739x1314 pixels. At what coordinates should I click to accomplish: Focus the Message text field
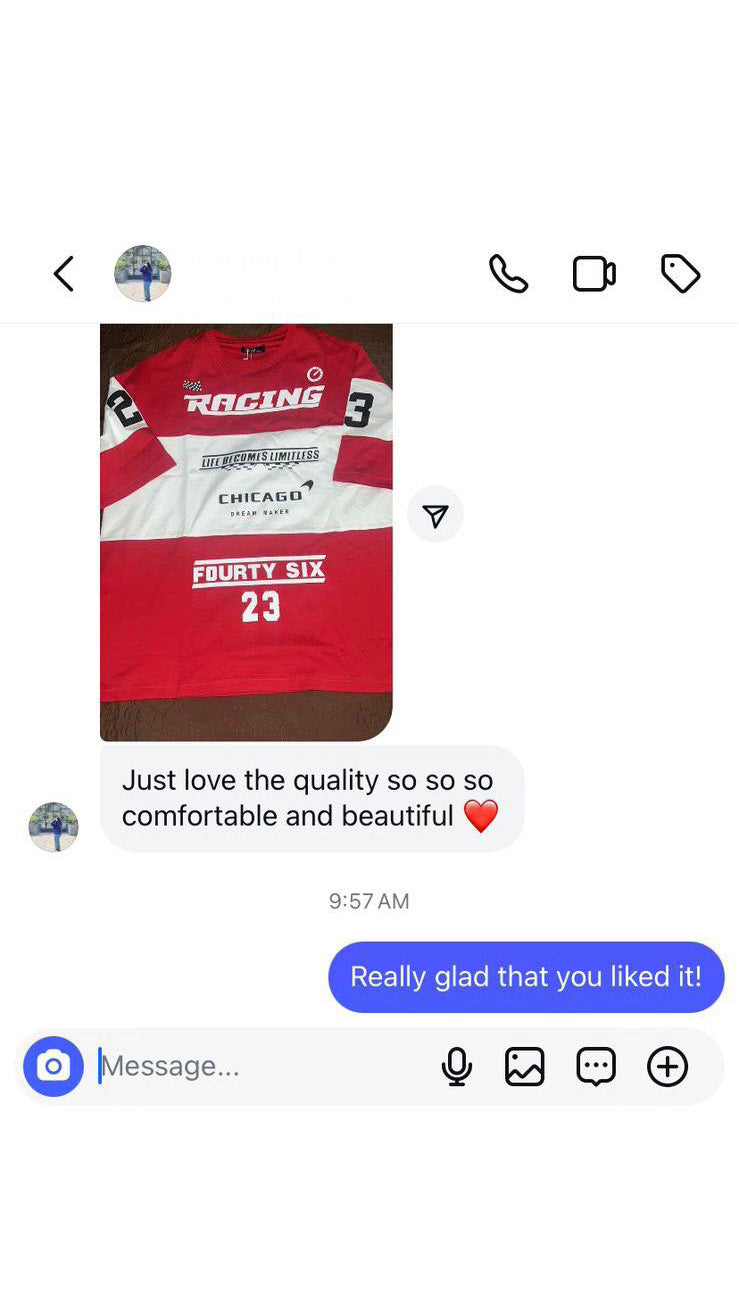pyautogui.click(x=260, y=1067)
